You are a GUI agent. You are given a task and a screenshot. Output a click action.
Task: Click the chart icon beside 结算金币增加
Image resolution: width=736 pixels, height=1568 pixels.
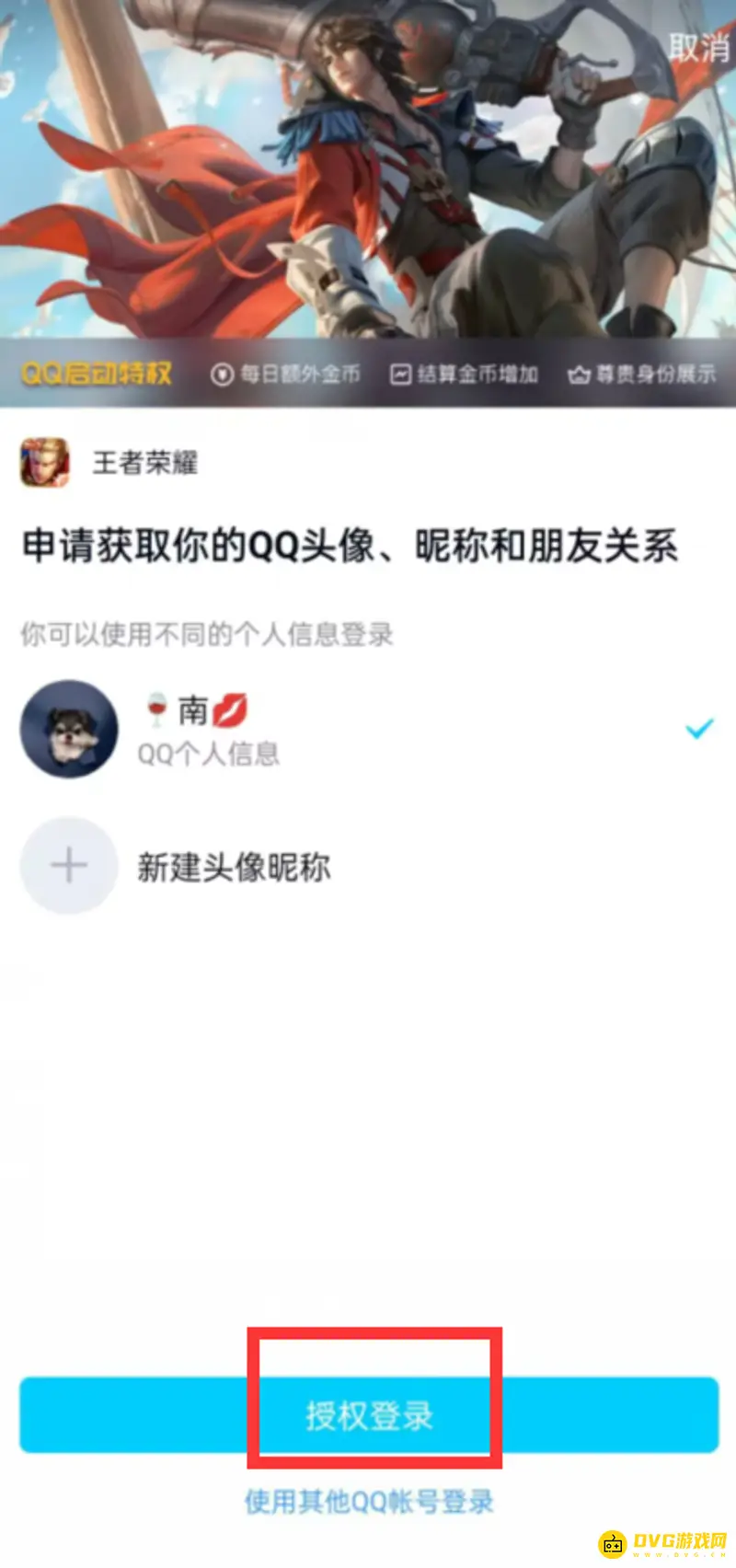[399, 374]
